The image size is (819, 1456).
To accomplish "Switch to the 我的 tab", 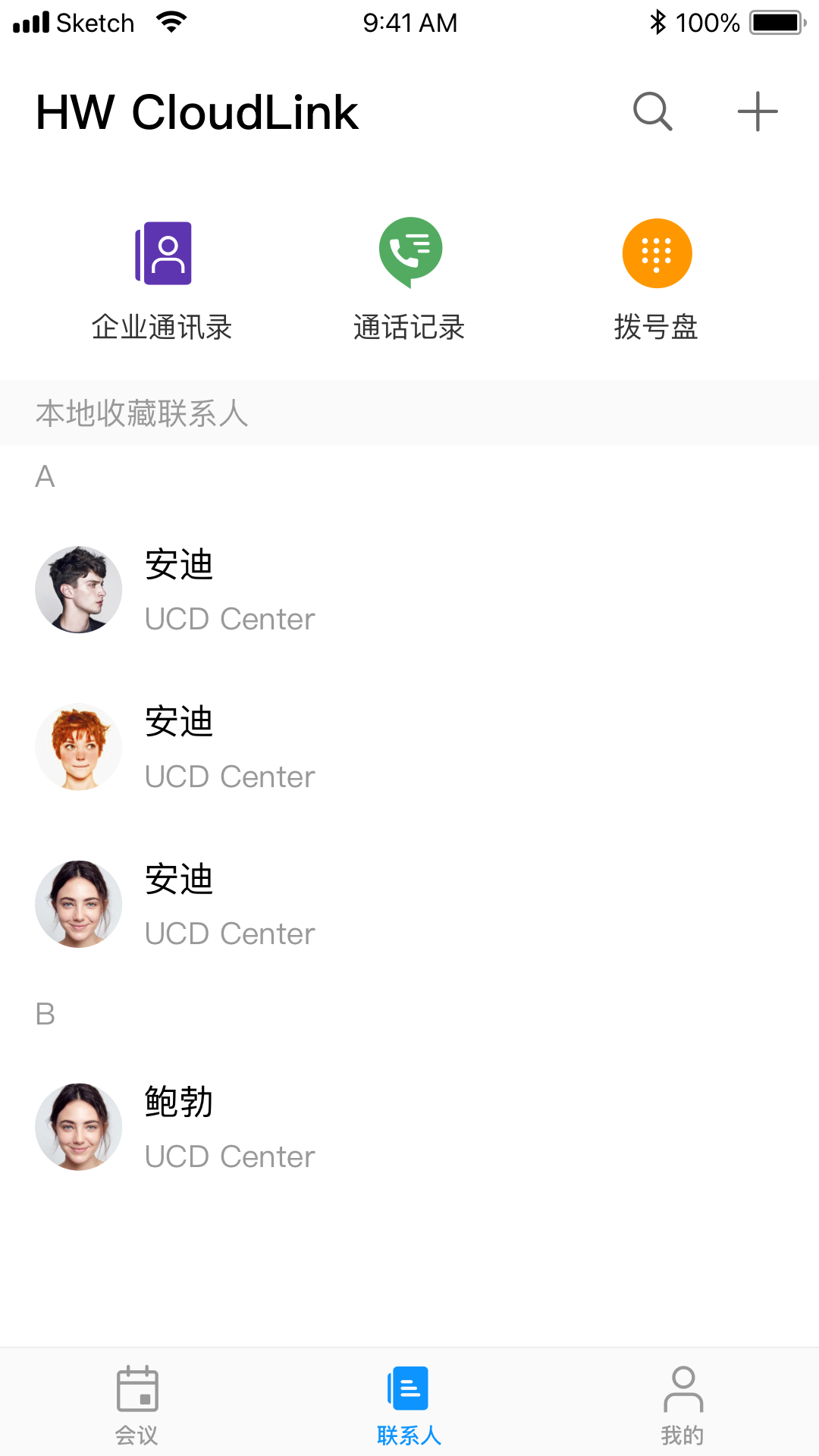I will 684,1410.
